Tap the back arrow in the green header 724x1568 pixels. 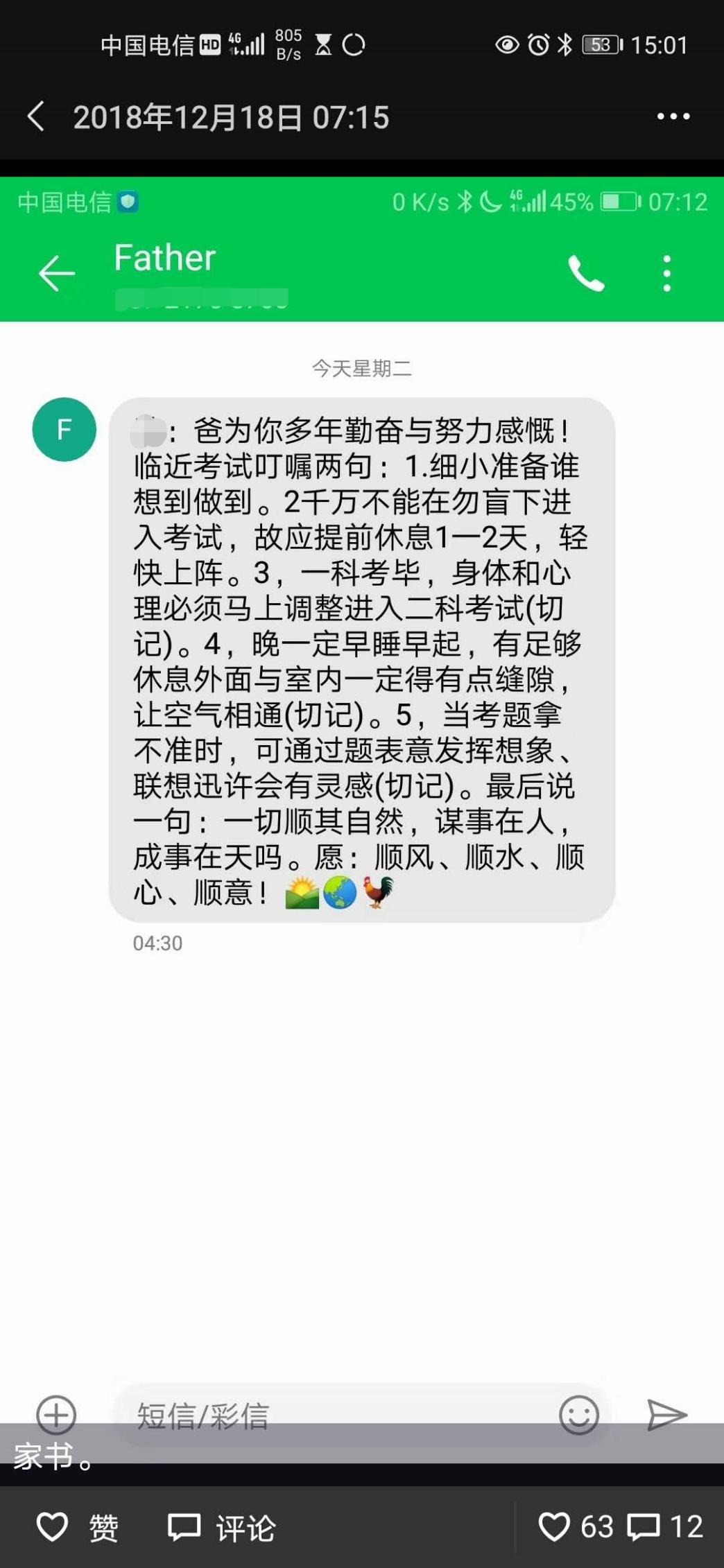(57, 272)
